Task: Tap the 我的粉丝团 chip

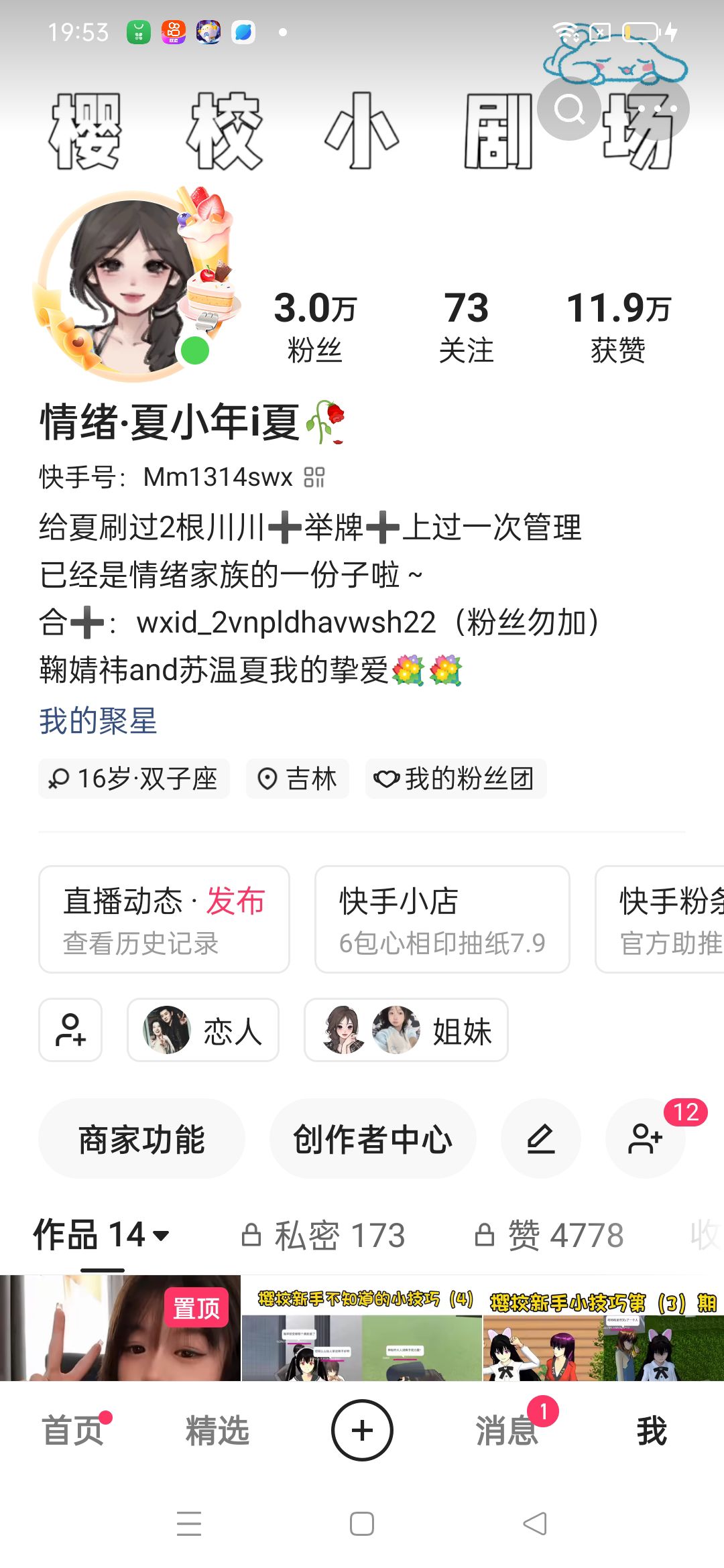Action: [x=456, y=779]
